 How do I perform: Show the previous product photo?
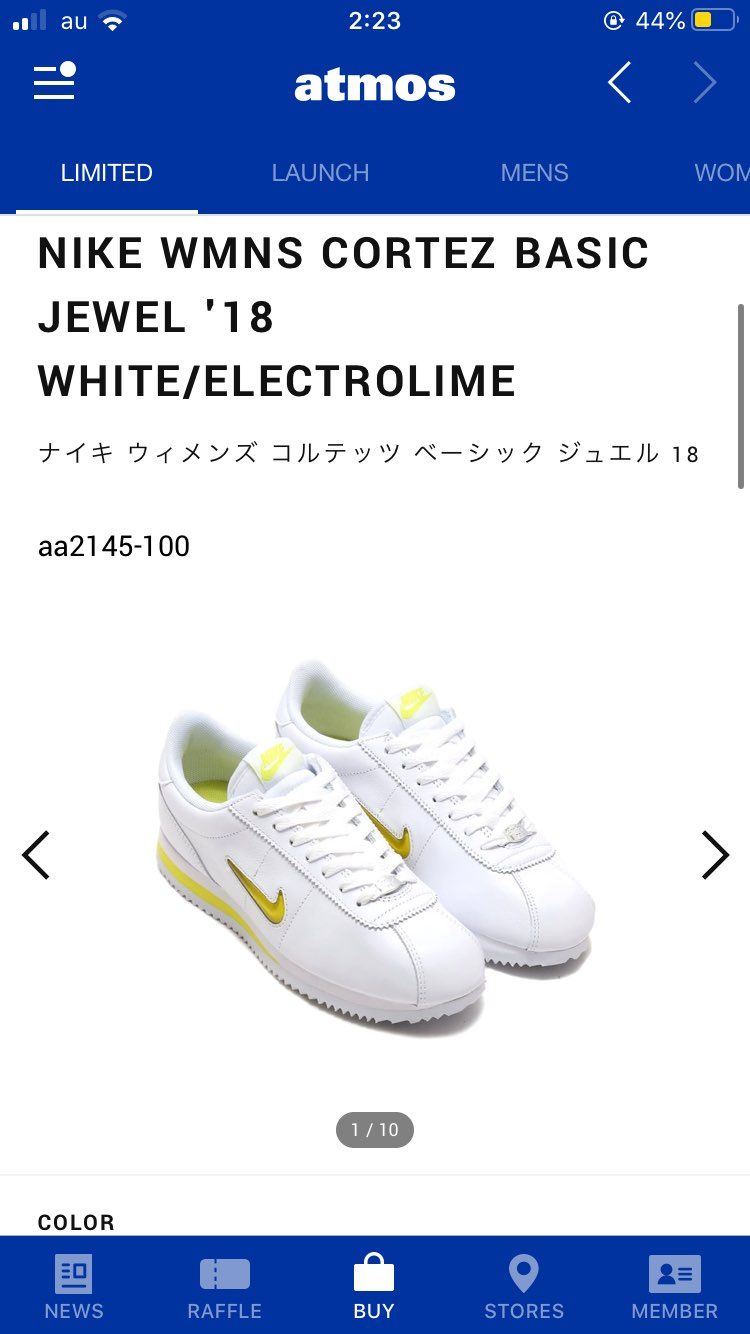35,855
